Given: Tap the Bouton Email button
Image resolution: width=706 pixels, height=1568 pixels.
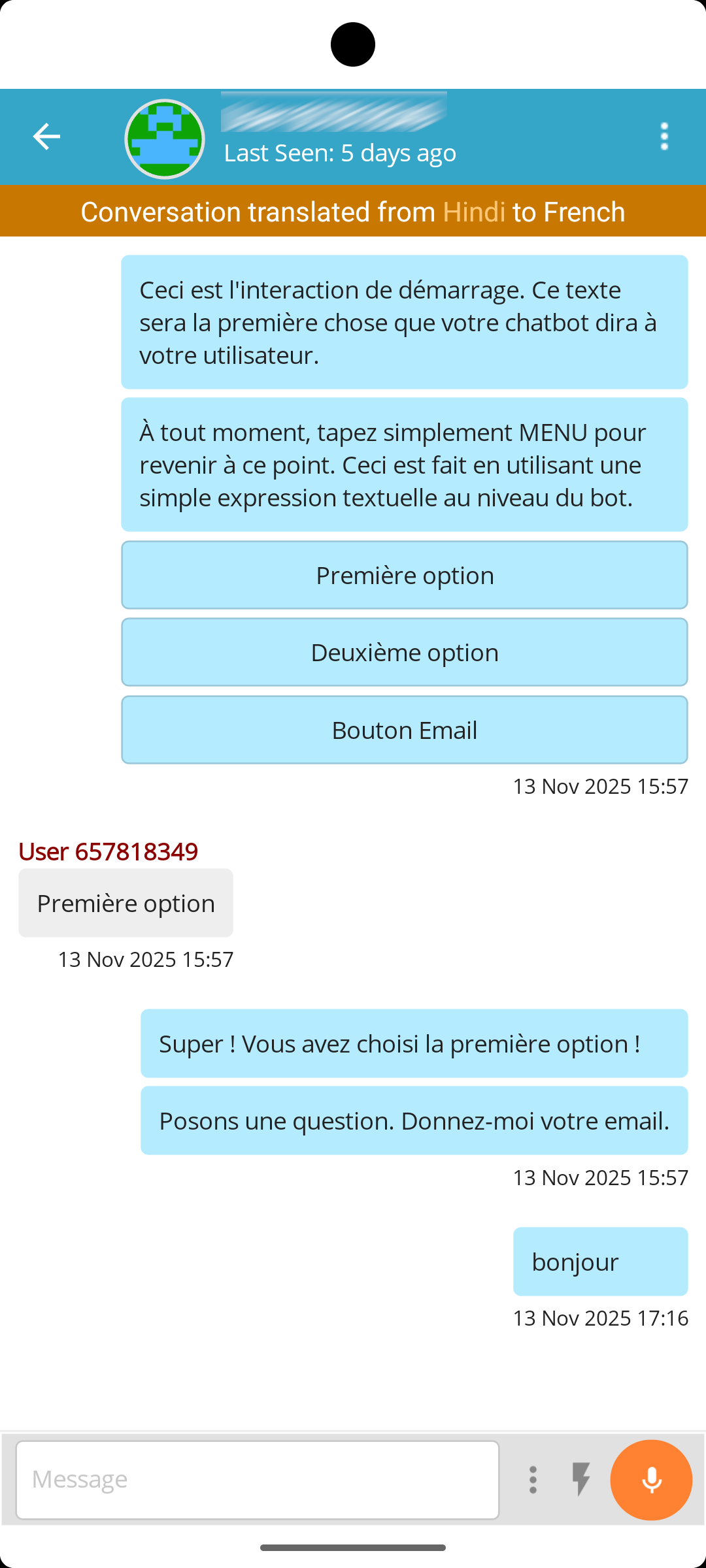Looking at the screenshot, I should (x=404, y=730).
